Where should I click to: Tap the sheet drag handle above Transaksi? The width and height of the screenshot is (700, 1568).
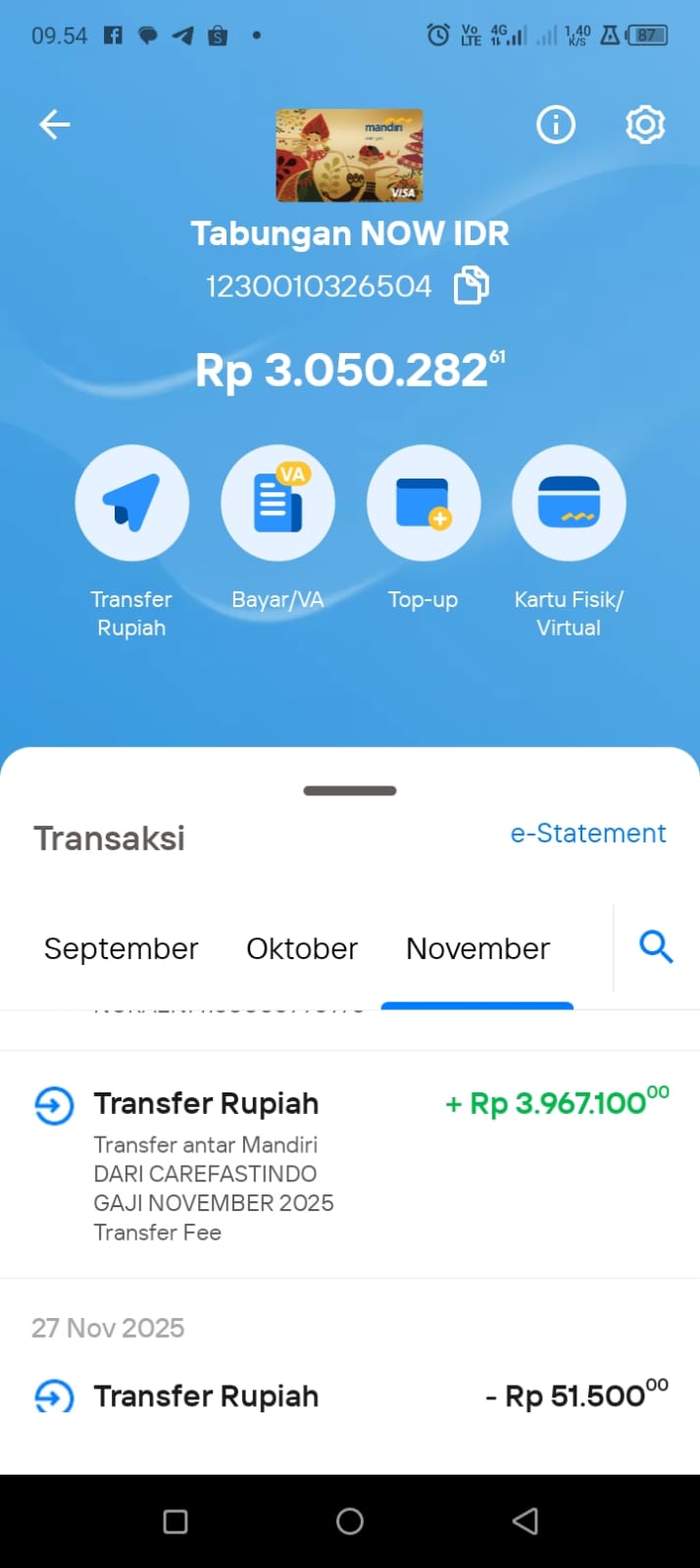click(x=350, y=790)
